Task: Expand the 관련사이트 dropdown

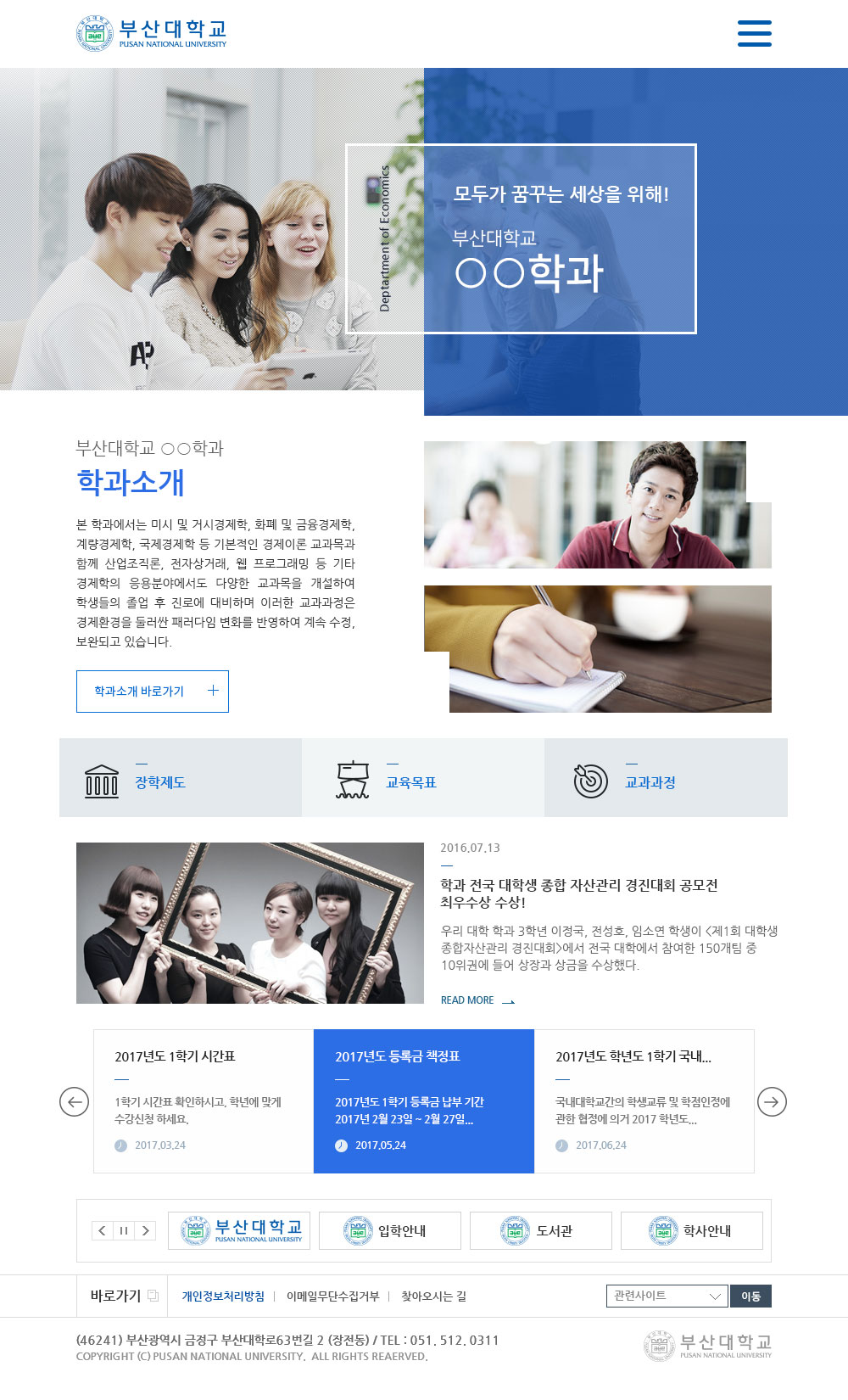Action: [667, 1296]
